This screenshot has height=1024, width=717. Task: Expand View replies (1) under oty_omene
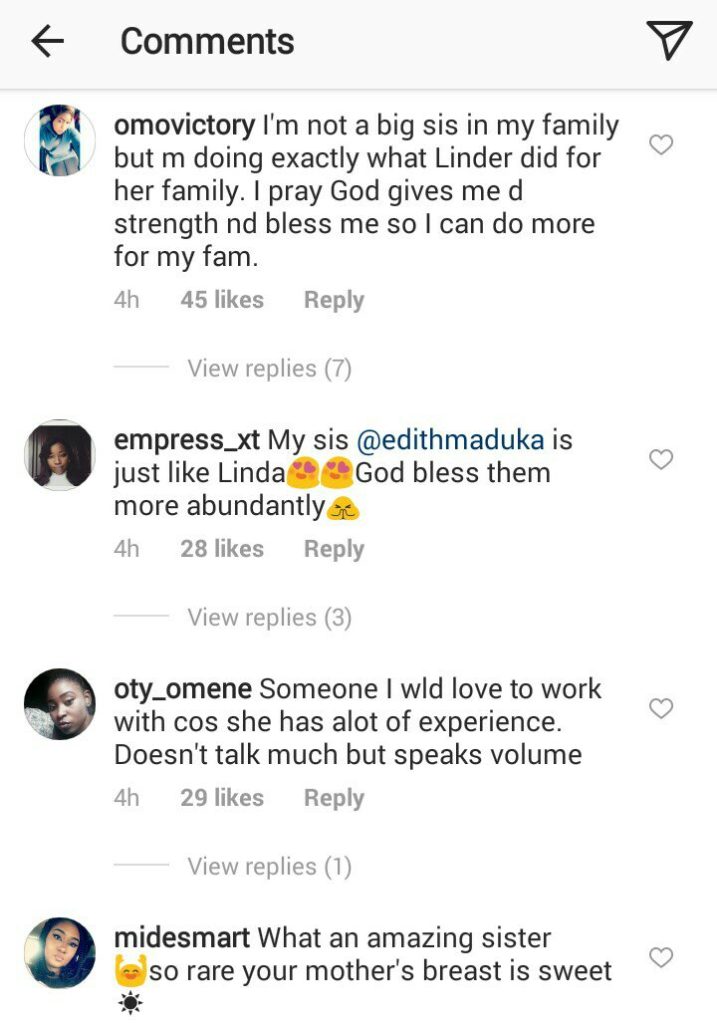269,867
